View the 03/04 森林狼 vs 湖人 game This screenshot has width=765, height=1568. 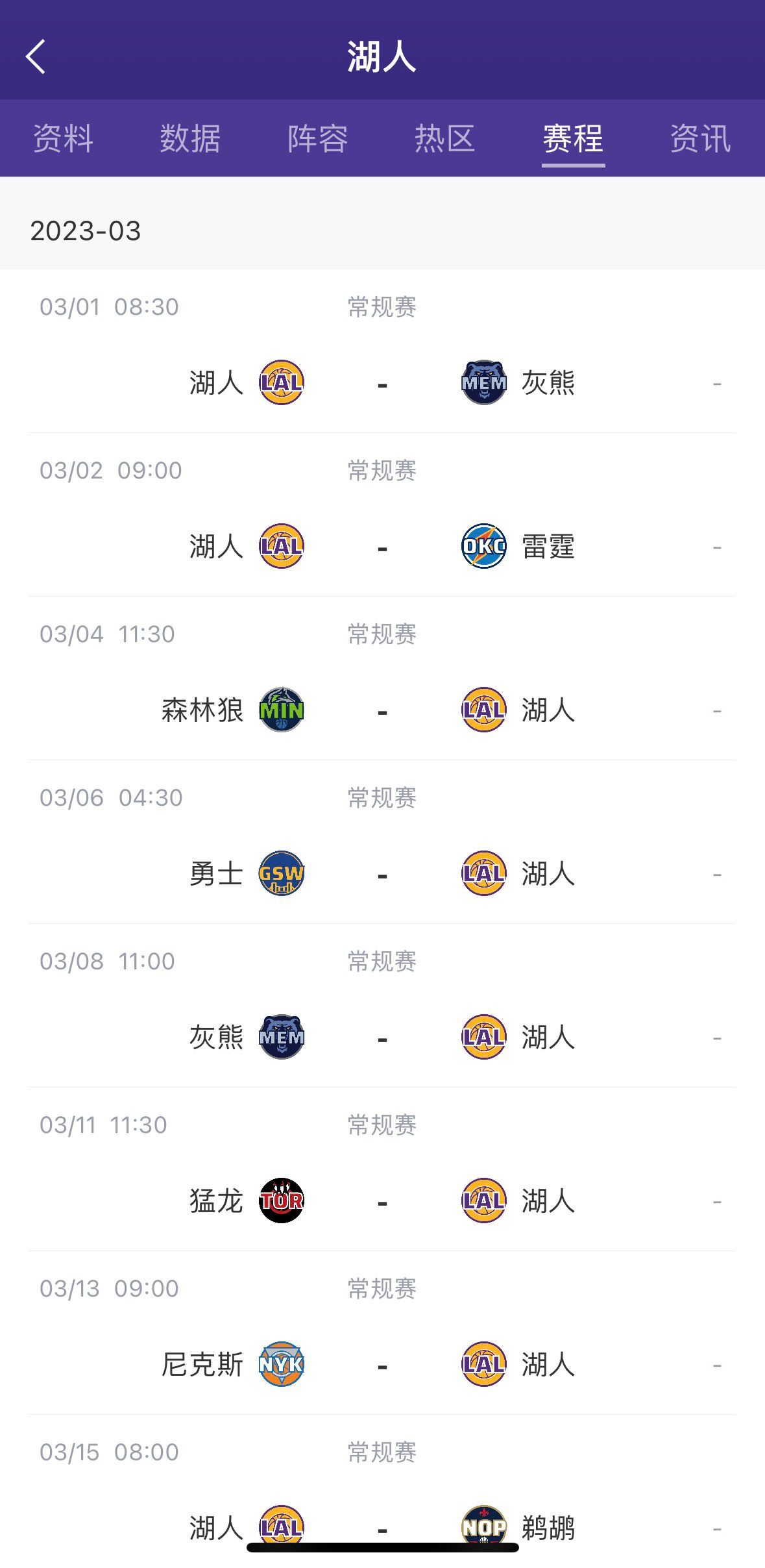point(382,678)
